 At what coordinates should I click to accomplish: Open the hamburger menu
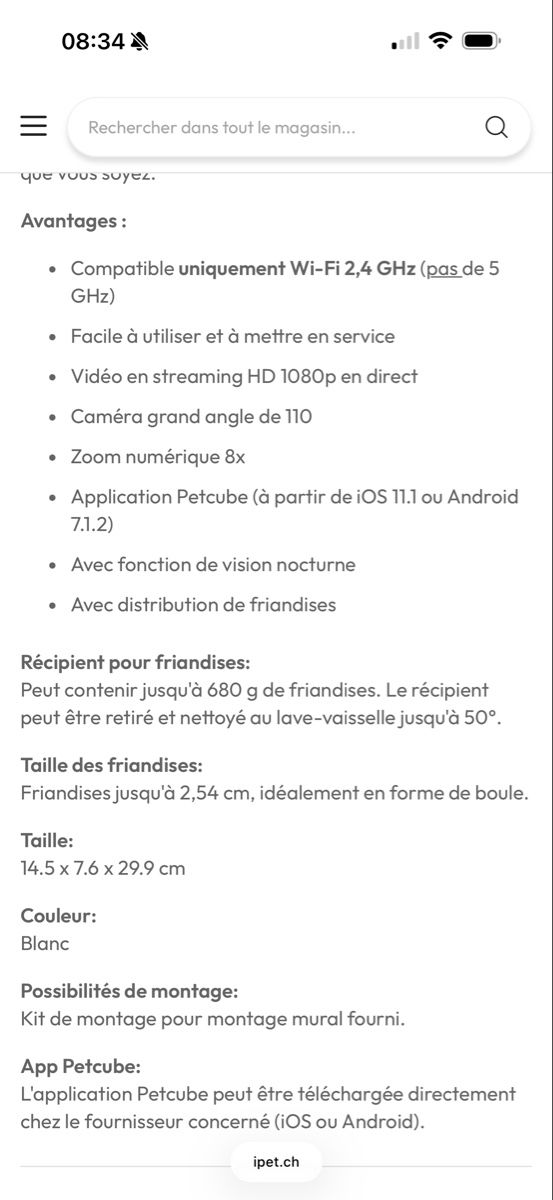coord(34,125)
